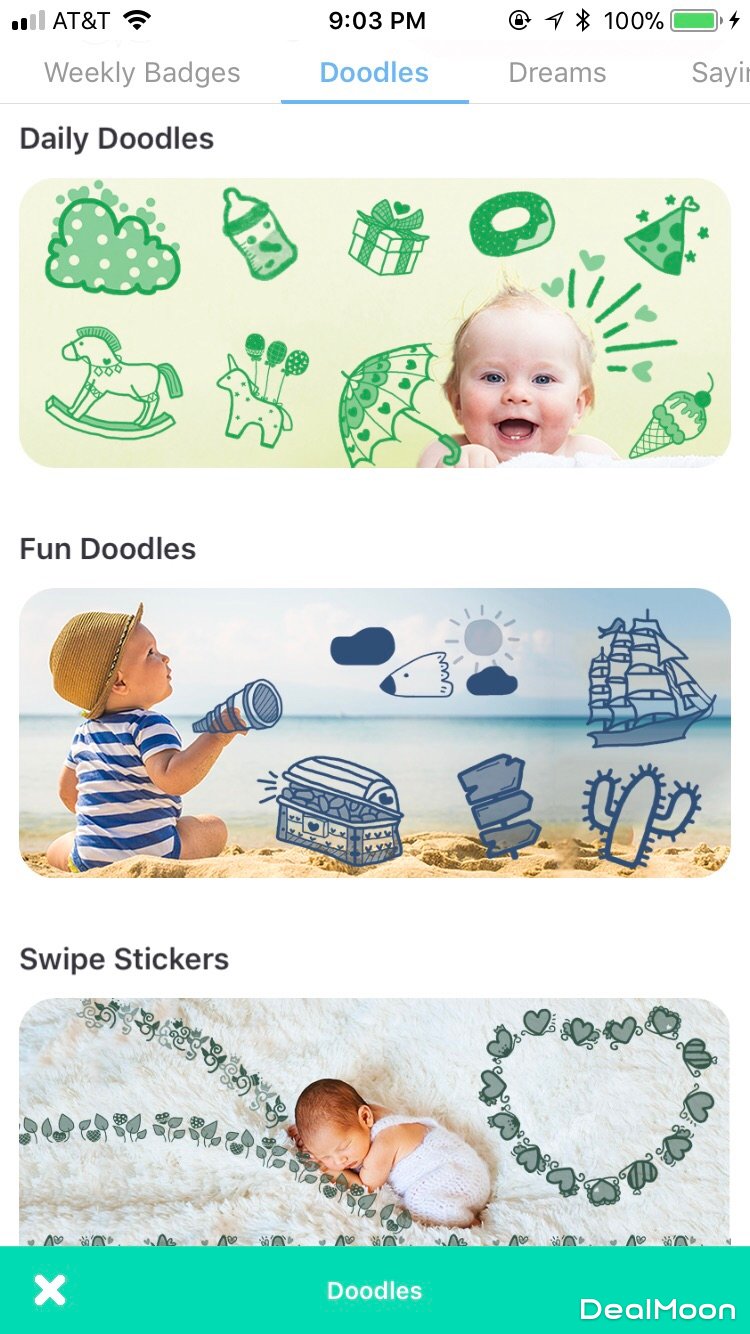Viewport: 750px width, 1334px height.
Task: Open the Fun Doodles sticker pack
Action: click(x=374, y=732)
